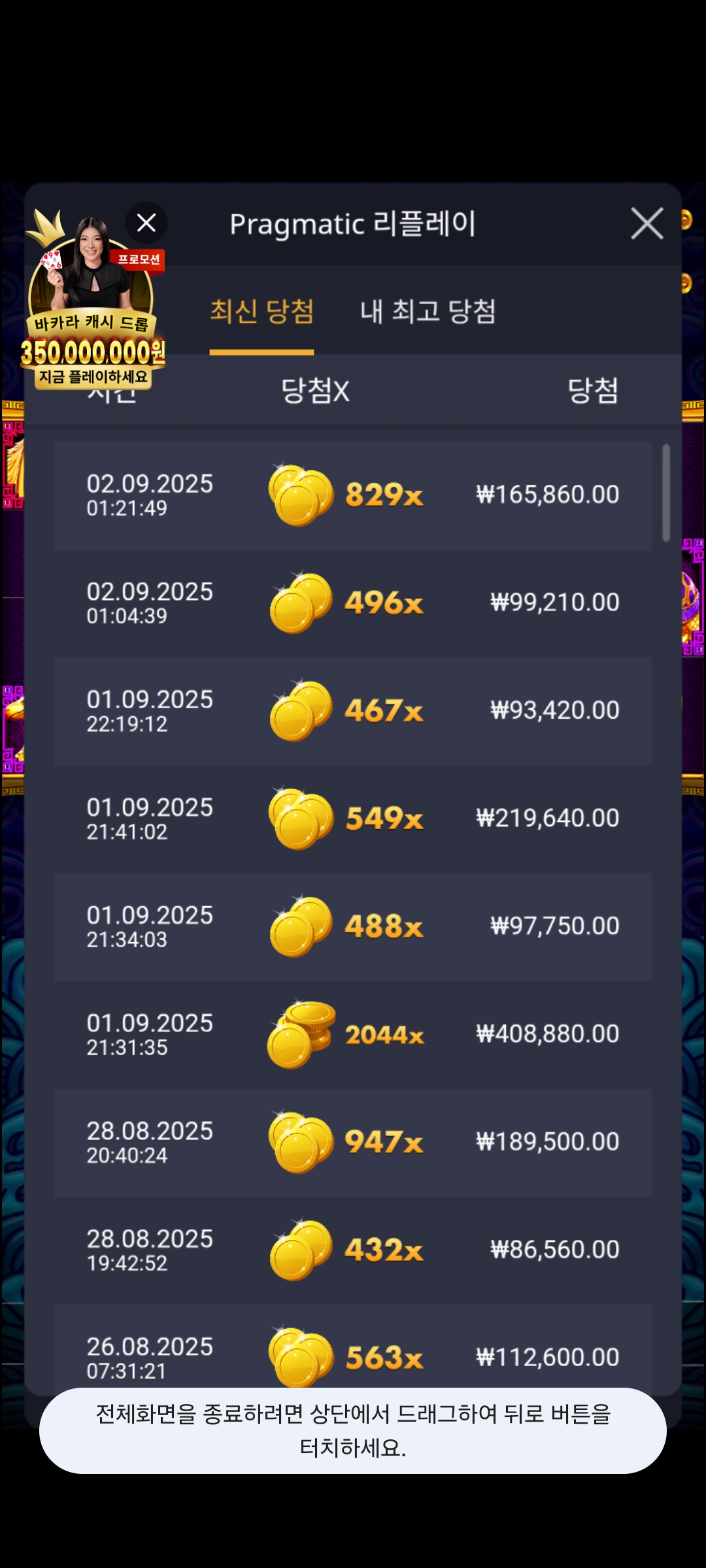Open the 496x win replay
Screen dimensions: 706x1568
pos(352,603)
